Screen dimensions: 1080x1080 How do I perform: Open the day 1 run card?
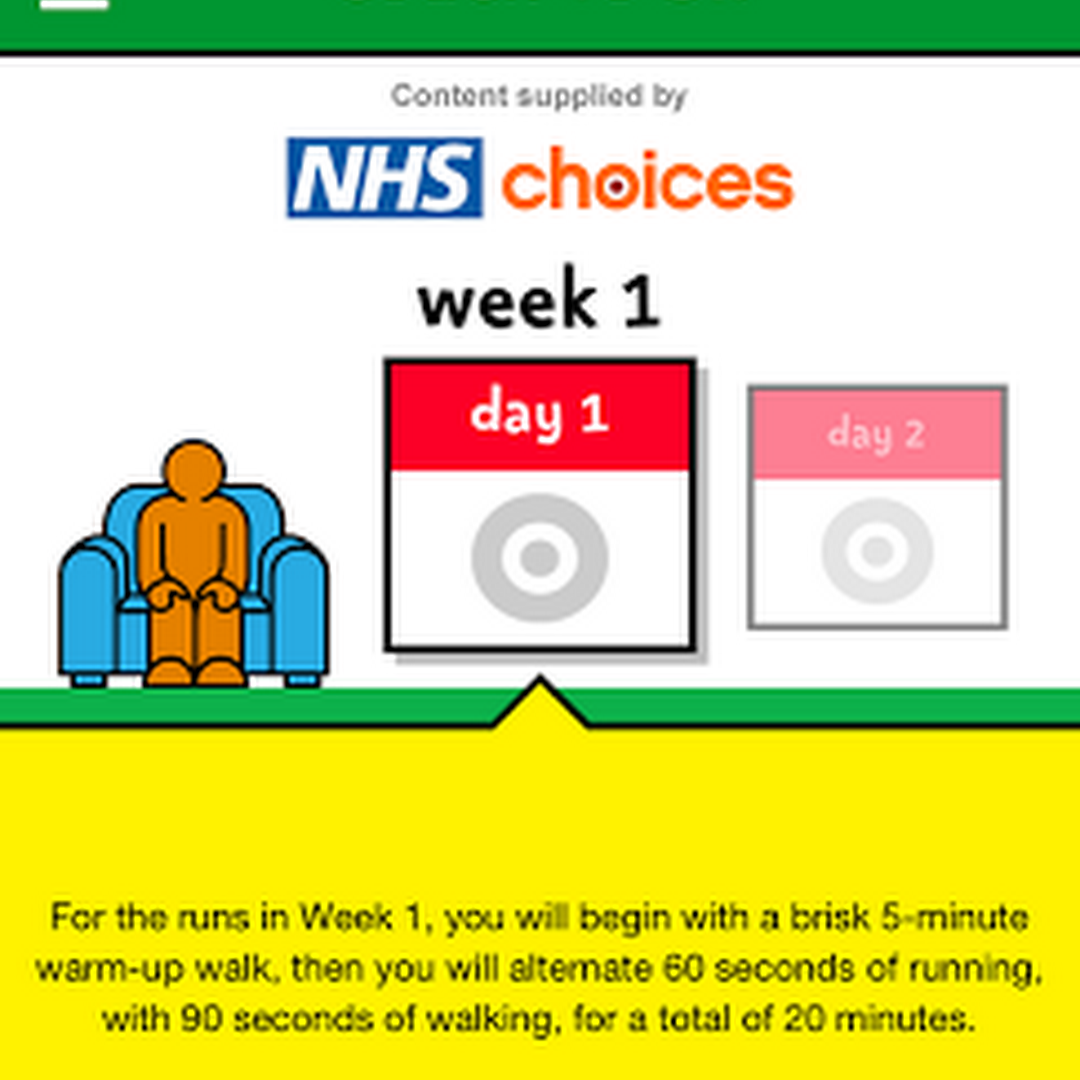click(540, 506)
